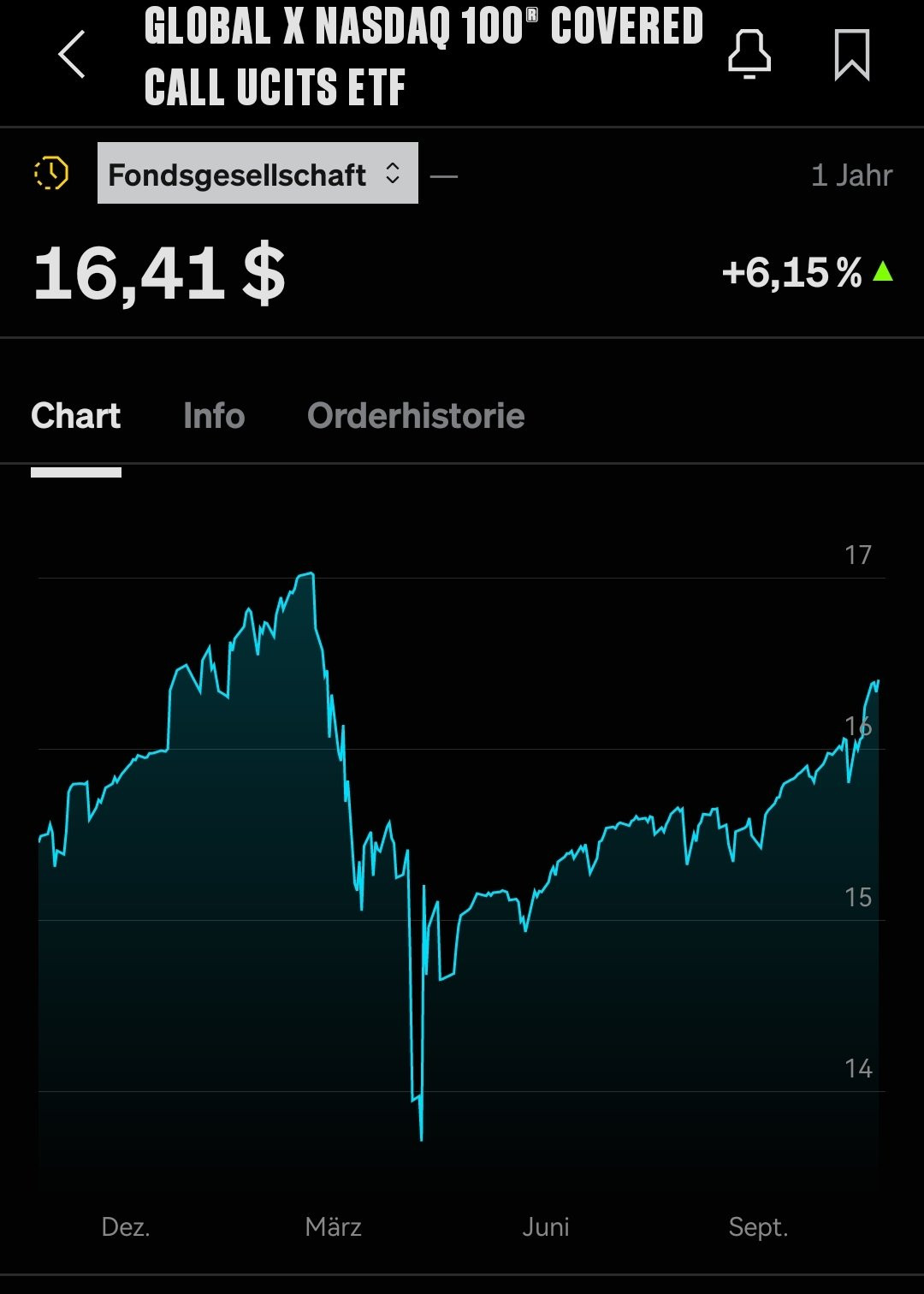Tap the yellow clock icon
The image size is (924, 1294).
tap(51, 174)
